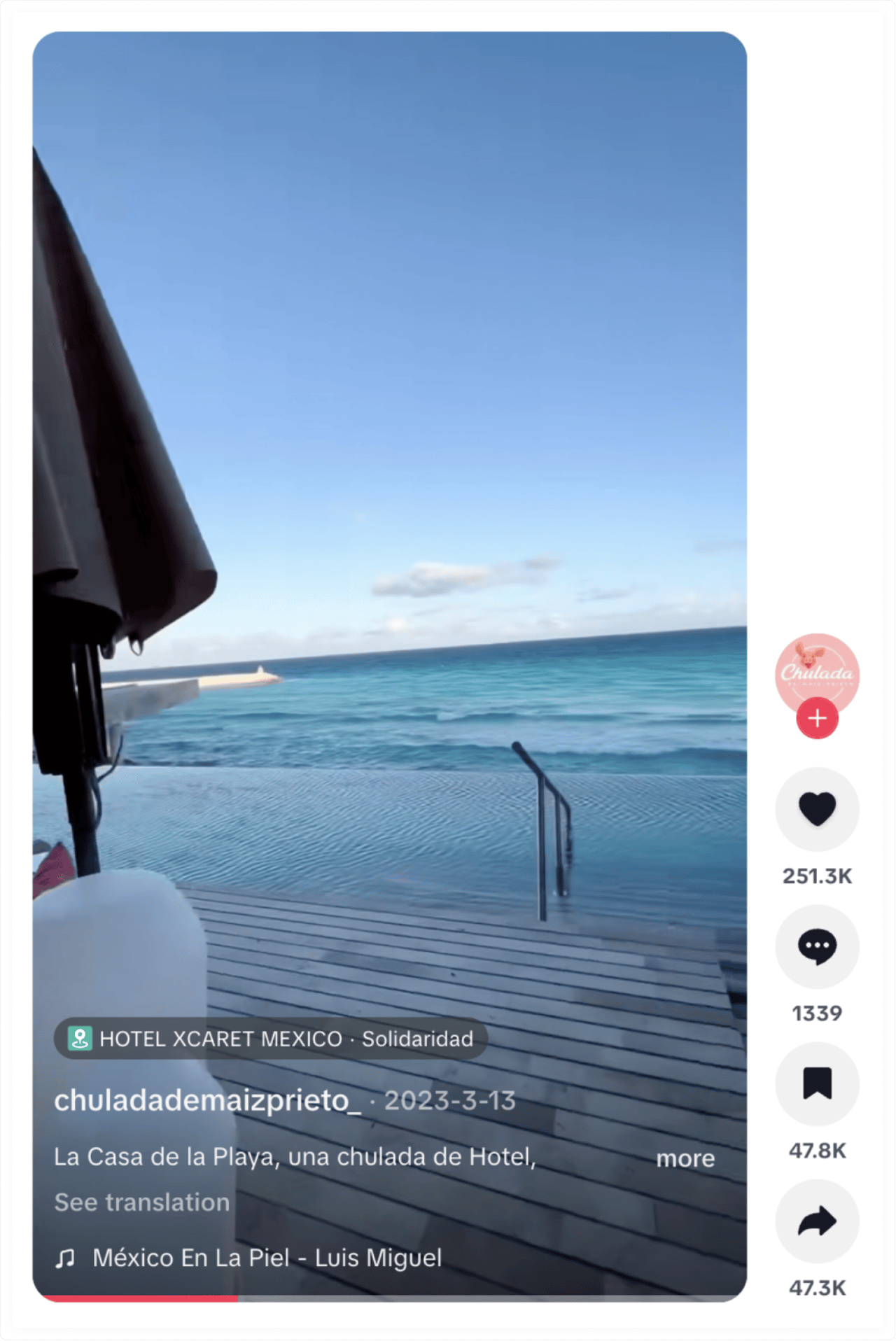Viewport: 896px width, 1341px height.
Task: Open chuladademaizprieto_ username profile
Action: point(208,1101)
